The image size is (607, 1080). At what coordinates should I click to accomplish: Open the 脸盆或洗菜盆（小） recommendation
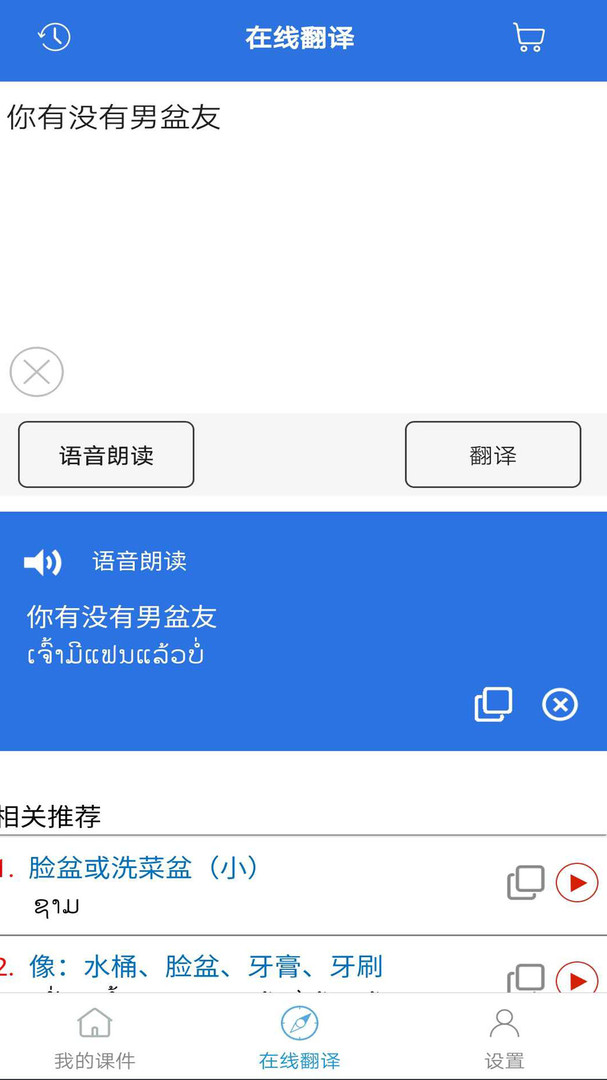coord(143,869)
